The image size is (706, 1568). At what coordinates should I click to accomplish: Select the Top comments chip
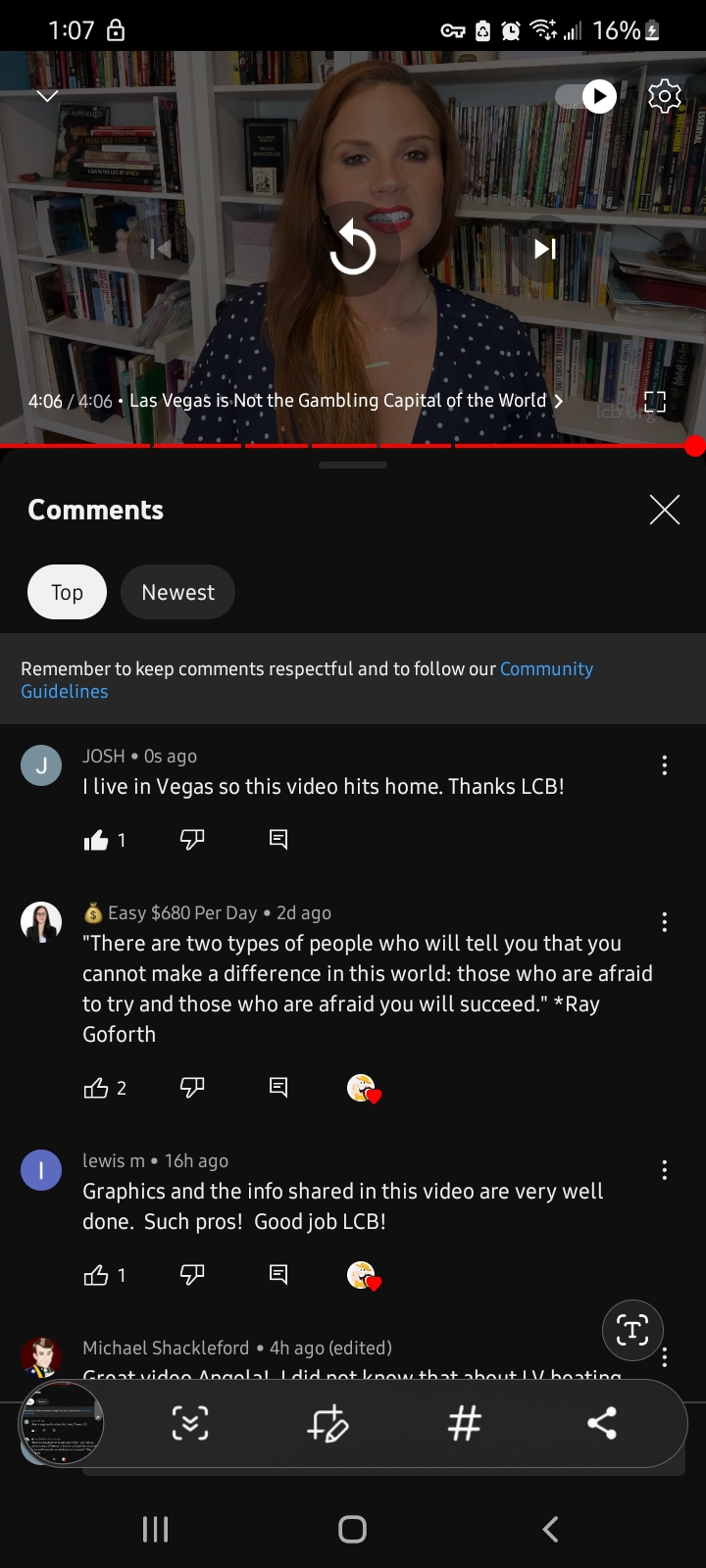[x=67, y=592]
